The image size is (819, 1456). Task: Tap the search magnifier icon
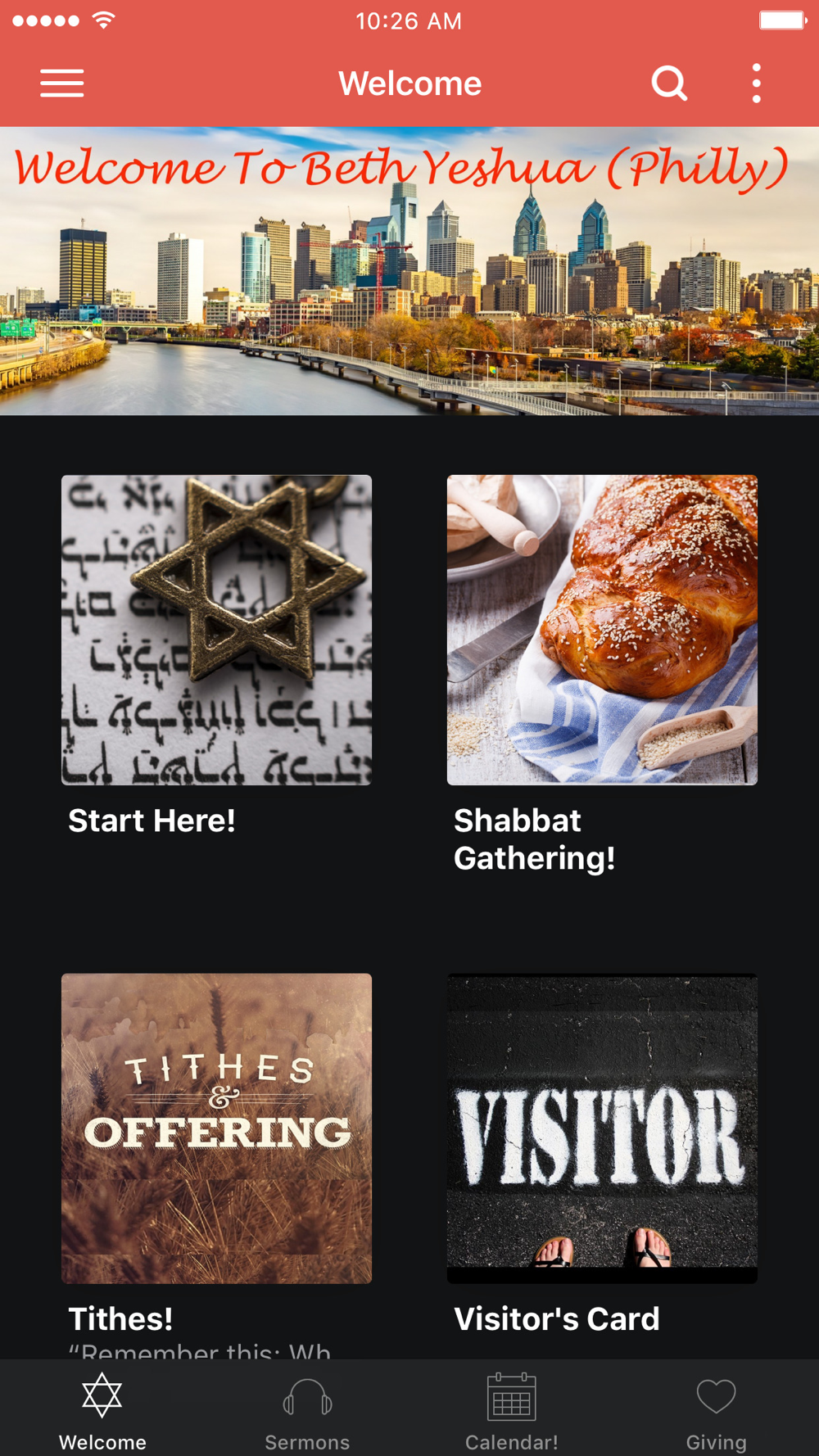(x=669, y=84)
